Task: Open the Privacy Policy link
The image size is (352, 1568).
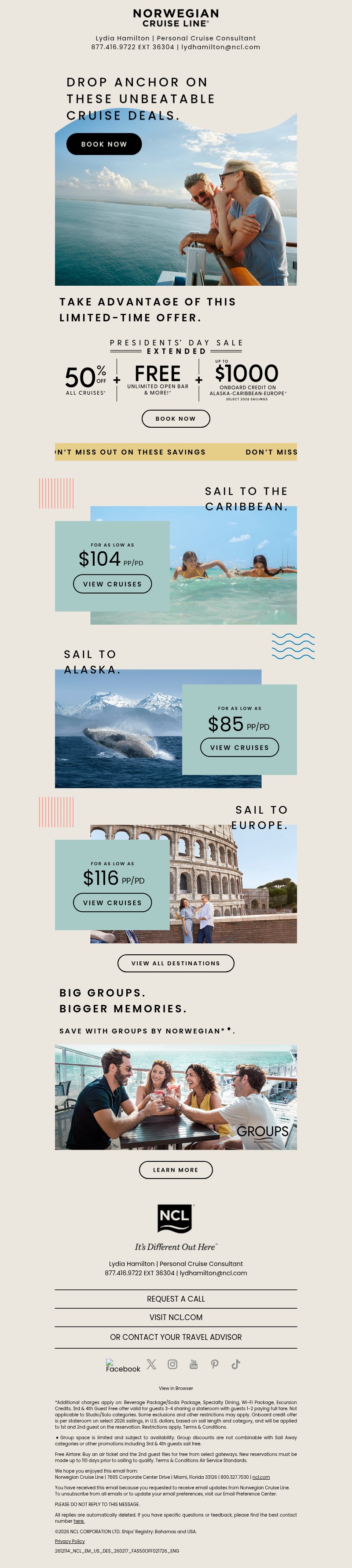Action: [70, 1541]
